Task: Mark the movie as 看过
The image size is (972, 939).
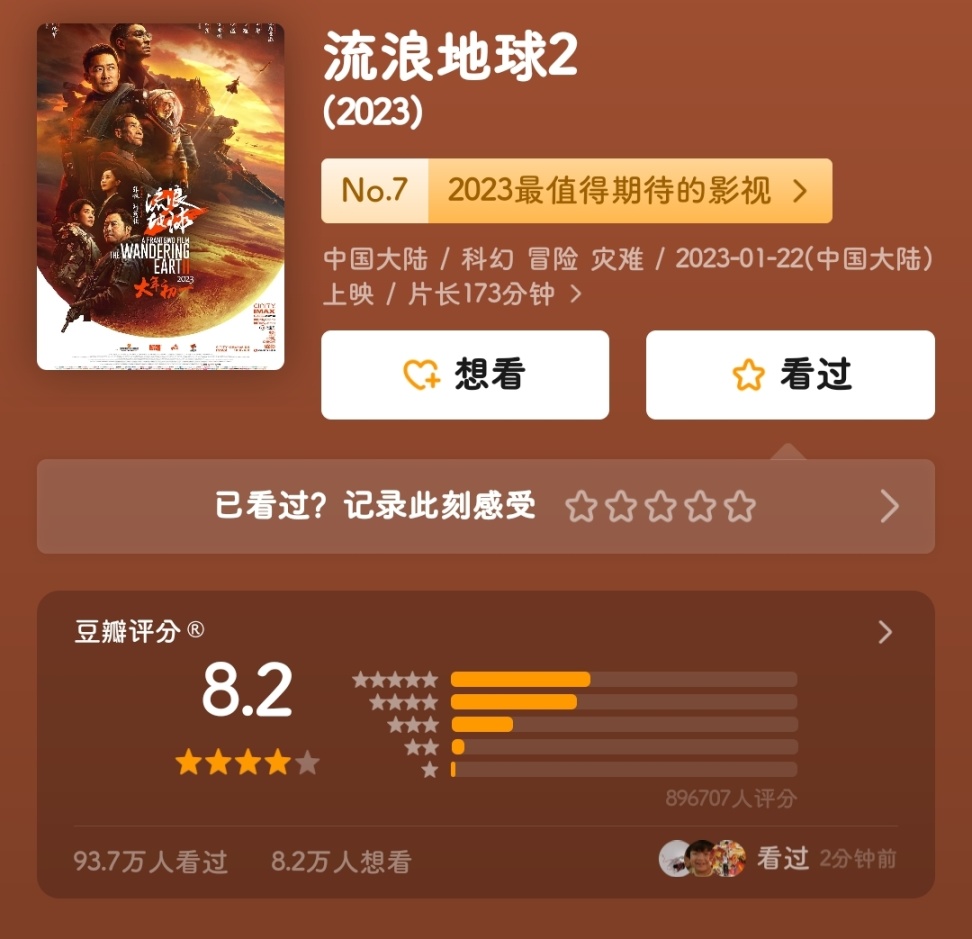Action: click(790, 375)
